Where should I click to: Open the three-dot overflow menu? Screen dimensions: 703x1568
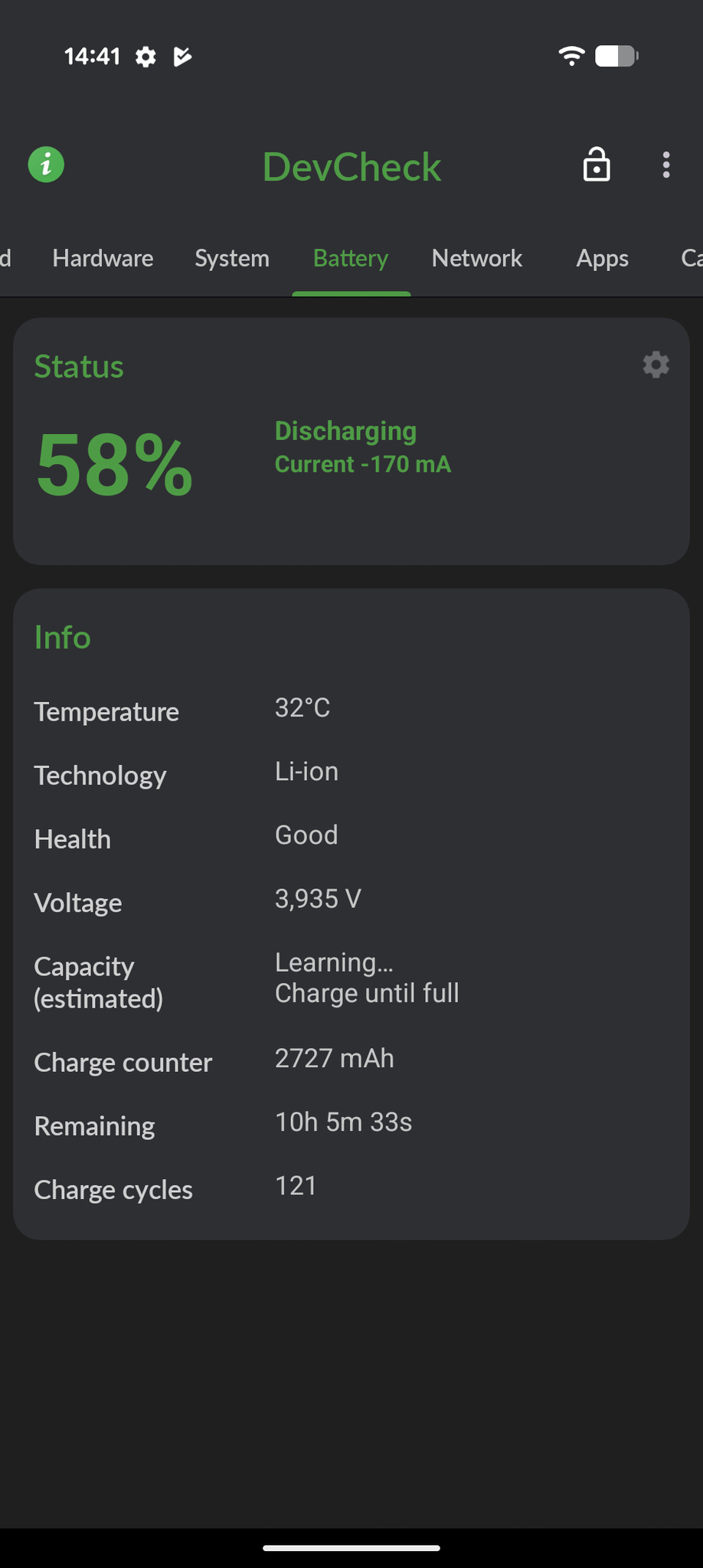click(666, 165)
